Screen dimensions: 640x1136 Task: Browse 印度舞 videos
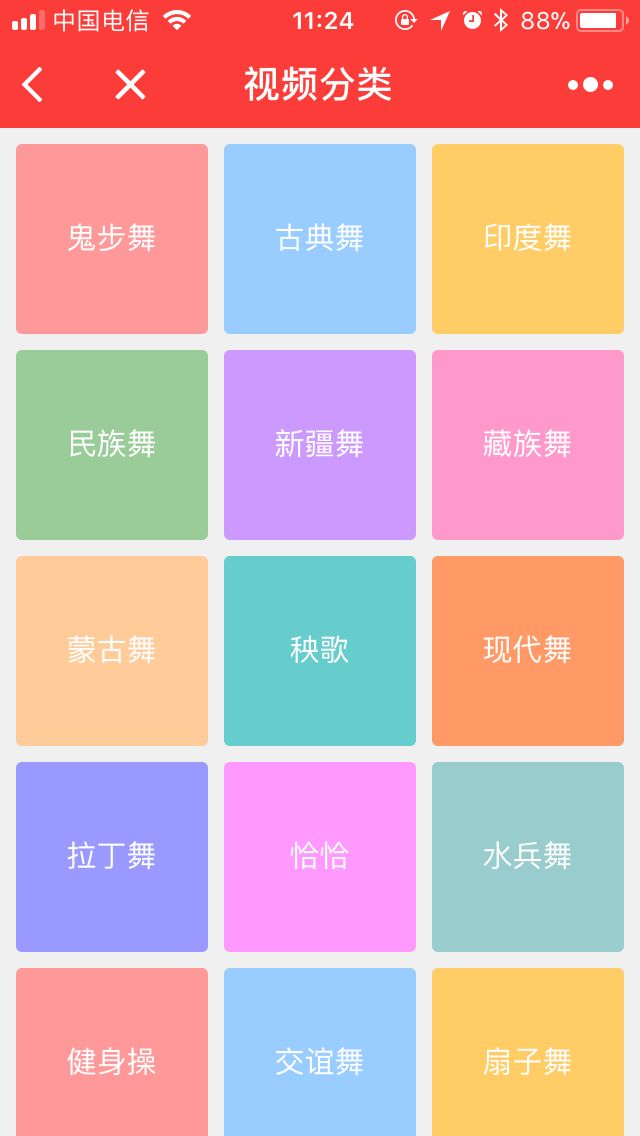point(528,239)
